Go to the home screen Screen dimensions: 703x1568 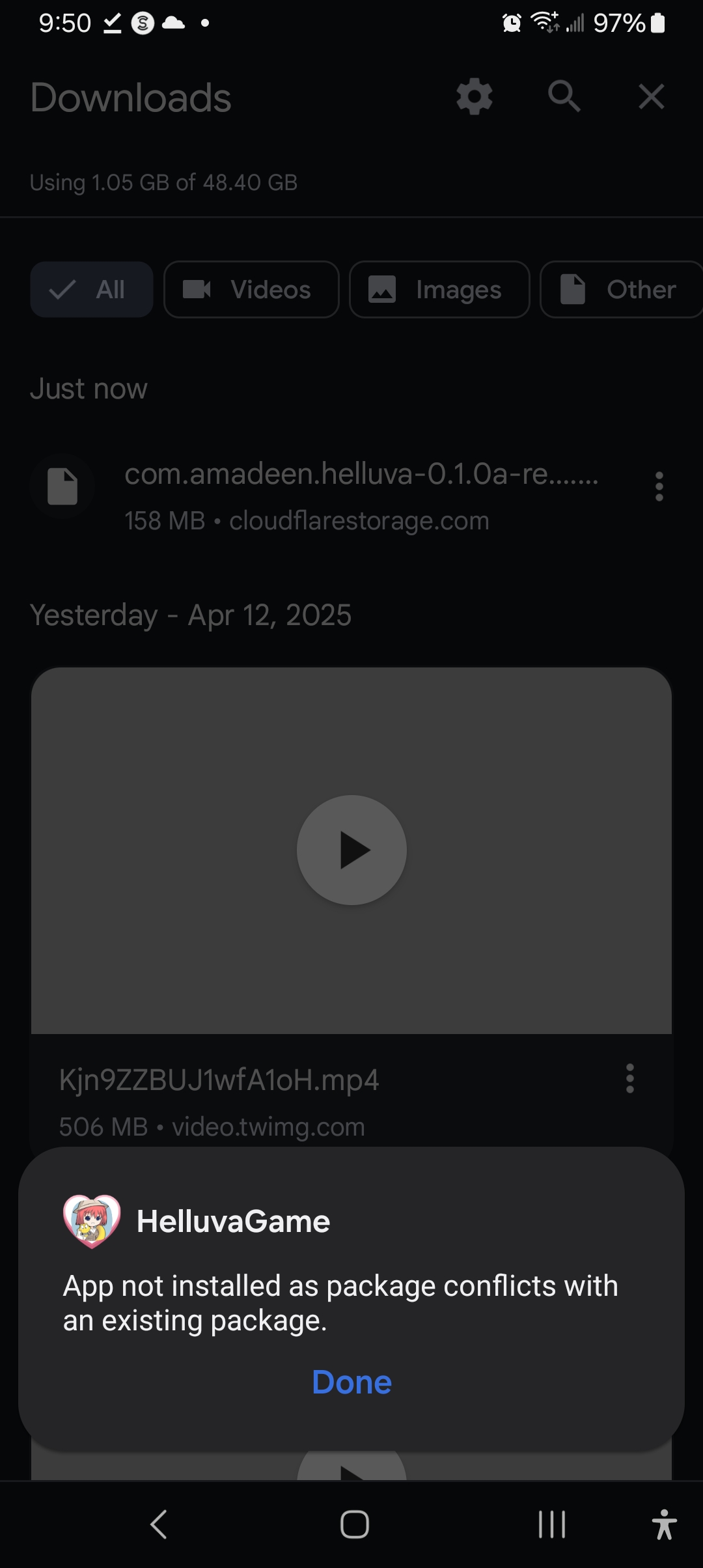click(x=355, y=1524)
